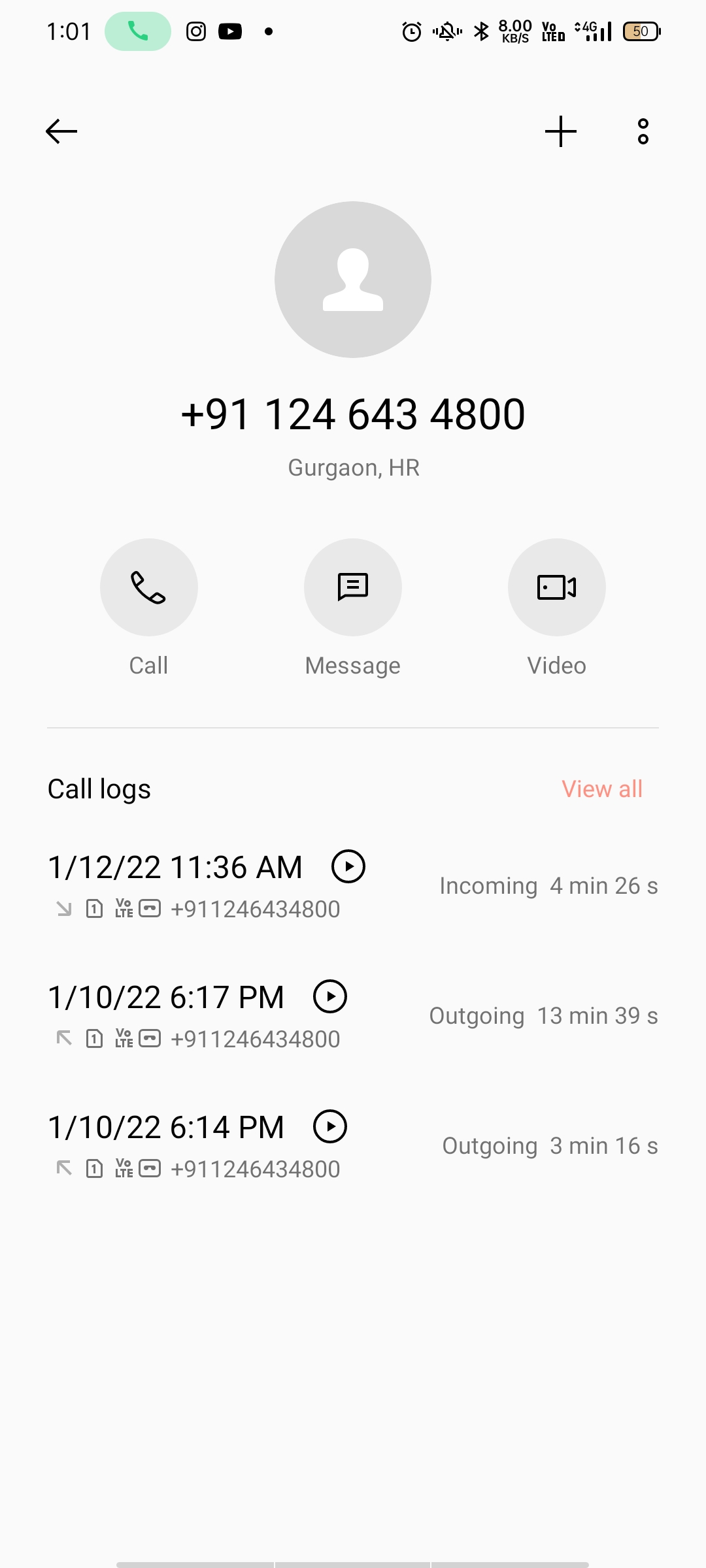
Task: Play recording of 1/10/22 6:14 PM call
Action: coord(330,1127)
